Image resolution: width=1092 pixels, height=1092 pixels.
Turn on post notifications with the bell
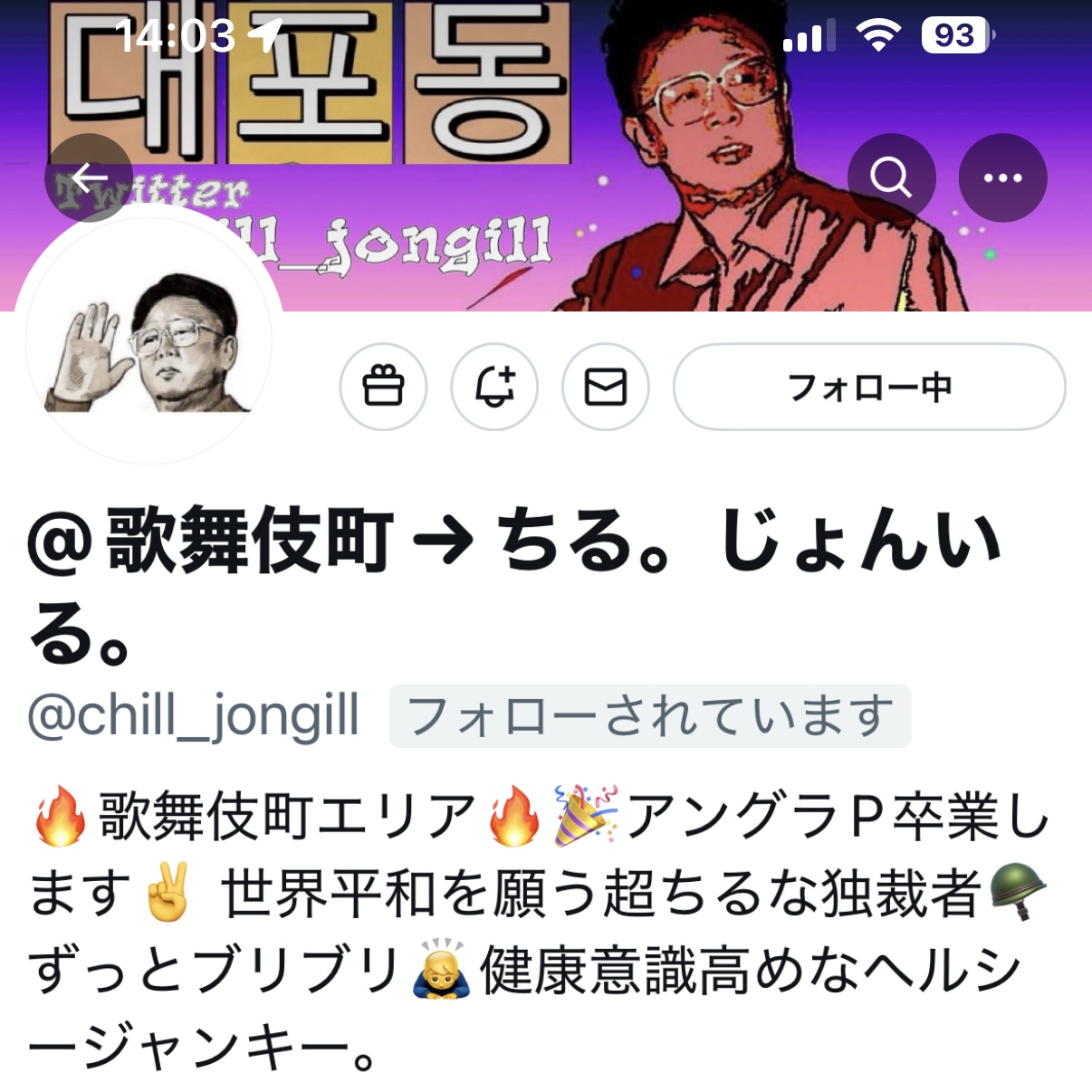(494, 387)
